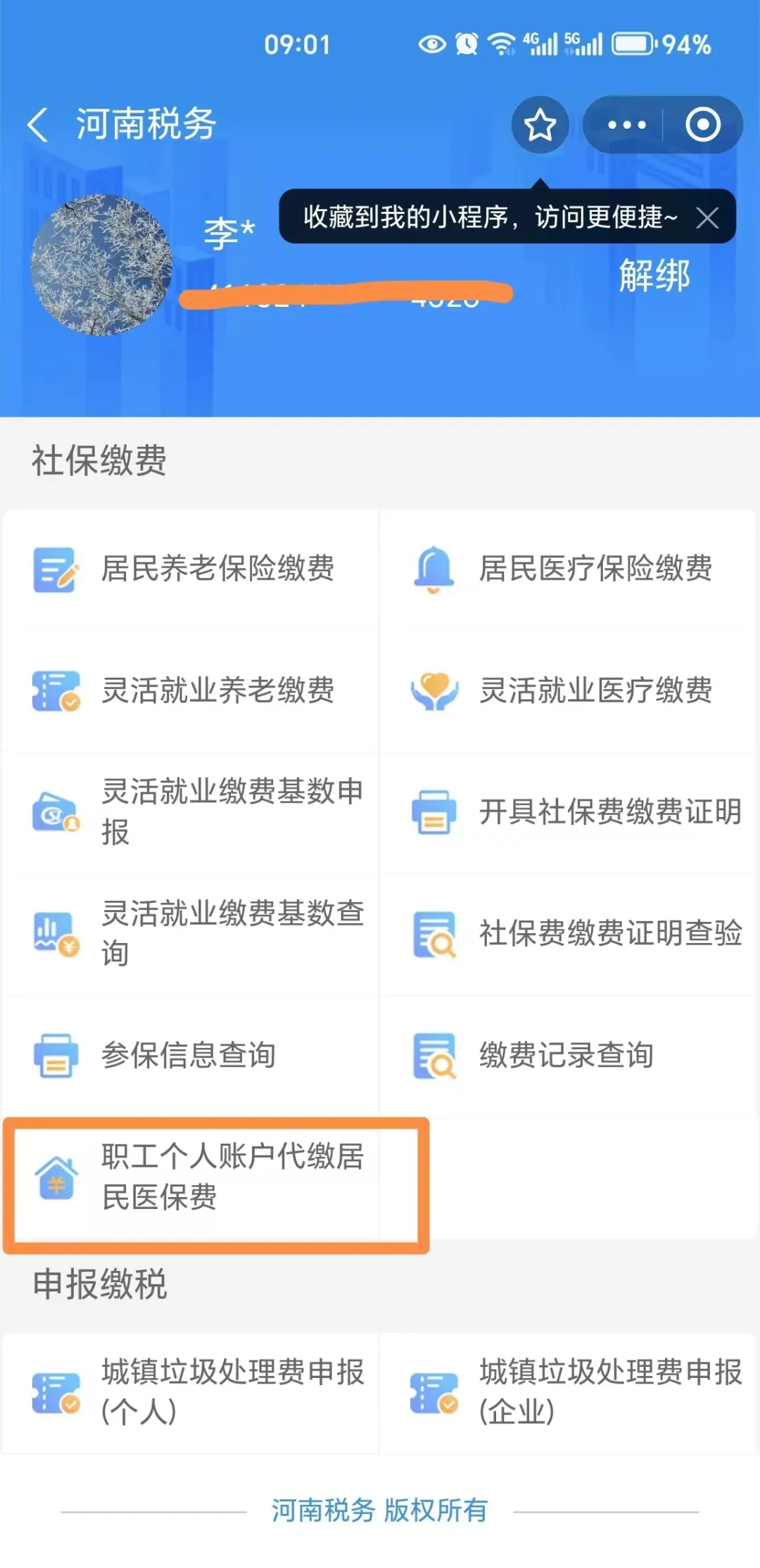Open the three-dot more menu

coord(626,125)
